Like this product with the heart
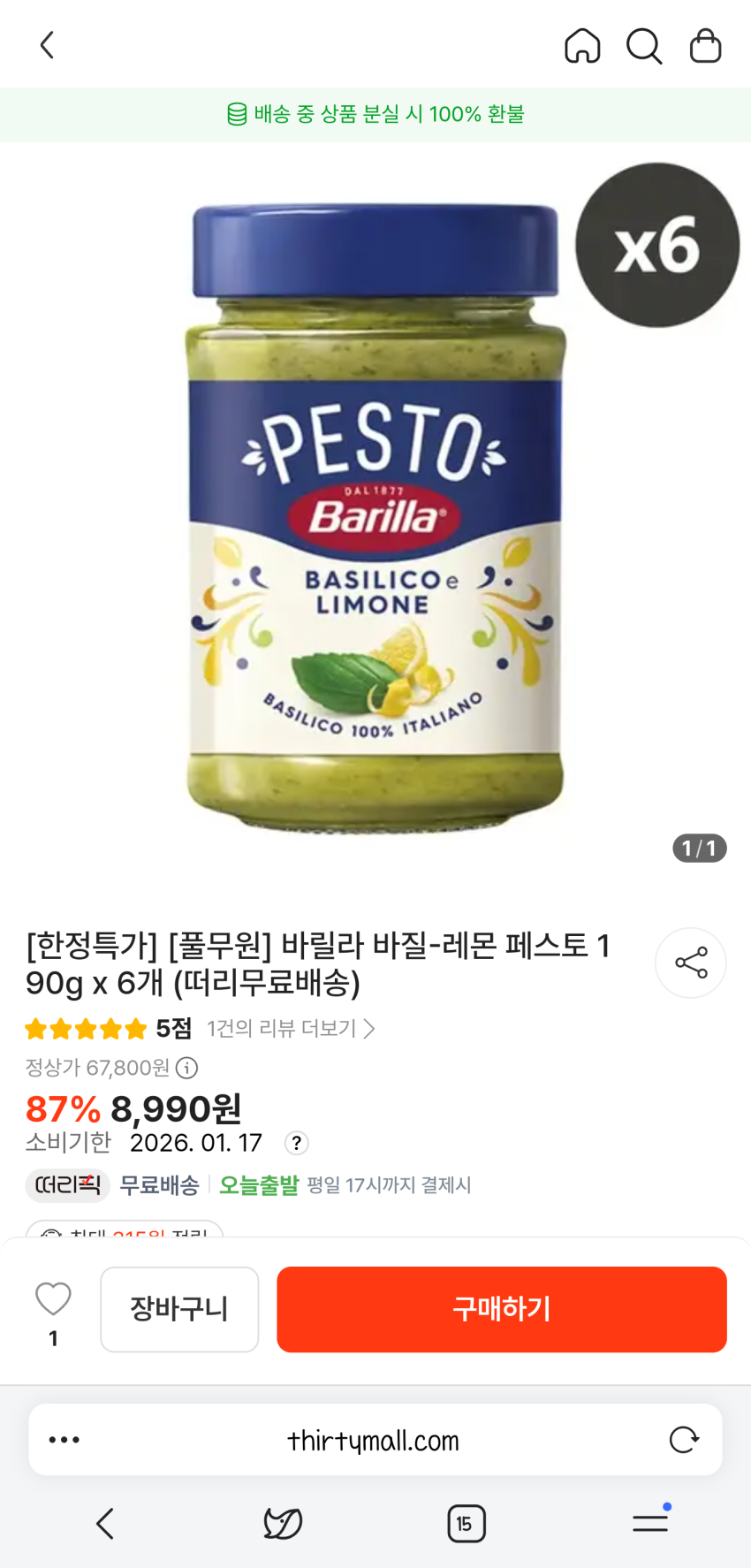The width and height of the screenshot is (751, 1568). pos(53,1299)
